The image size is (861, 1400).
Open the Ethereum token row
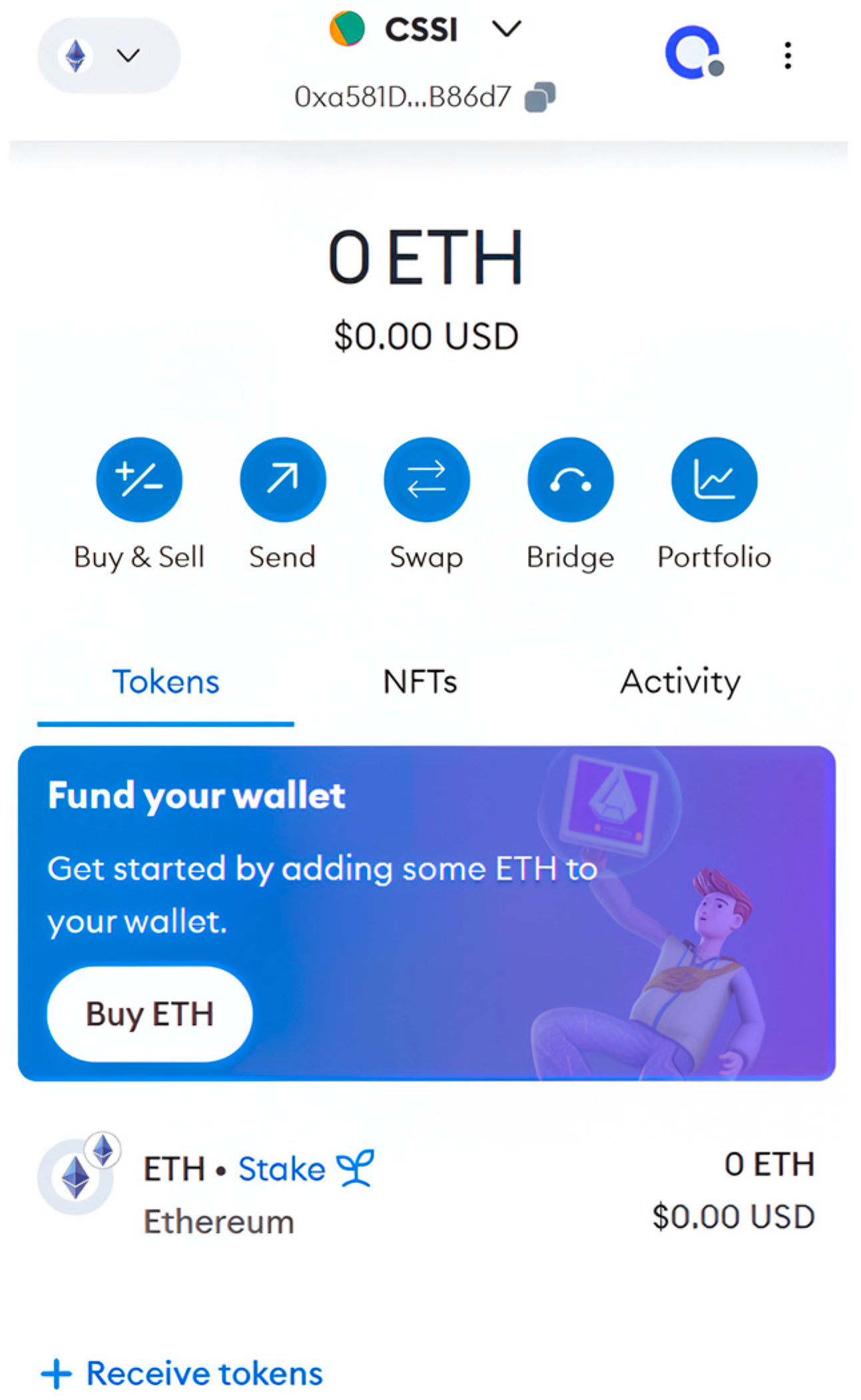(426, 1191)
